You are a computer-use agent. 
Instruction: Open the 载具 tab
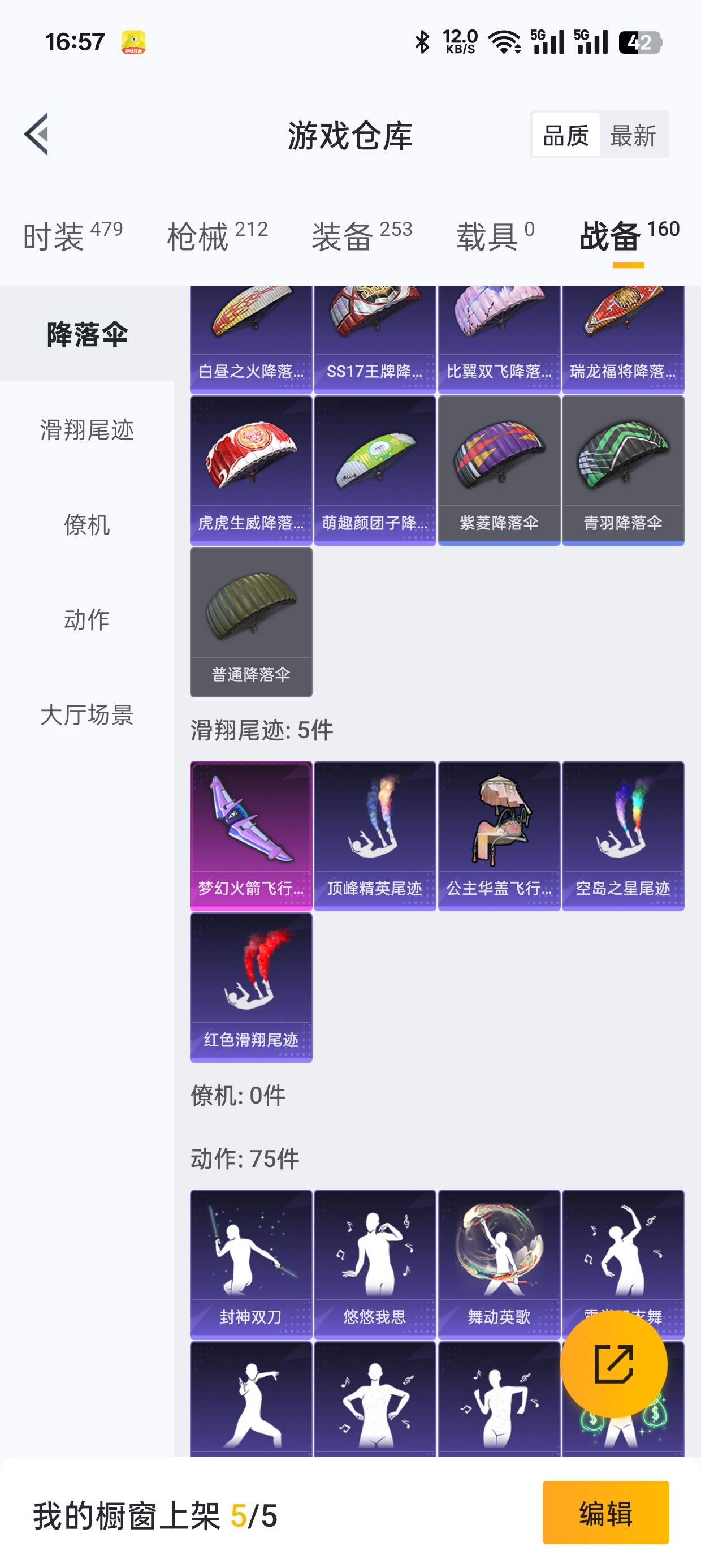pos(495,235)
